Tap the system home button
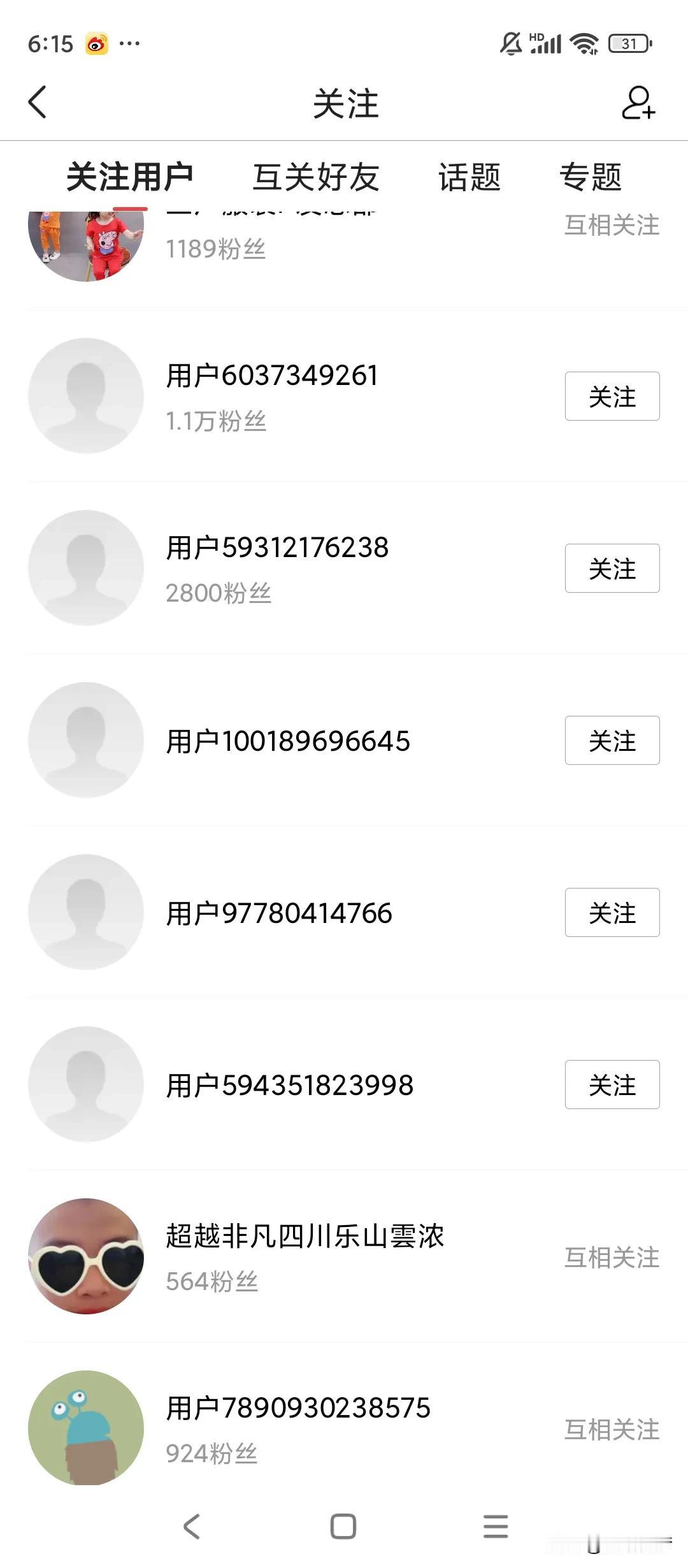 [343, 1527]
